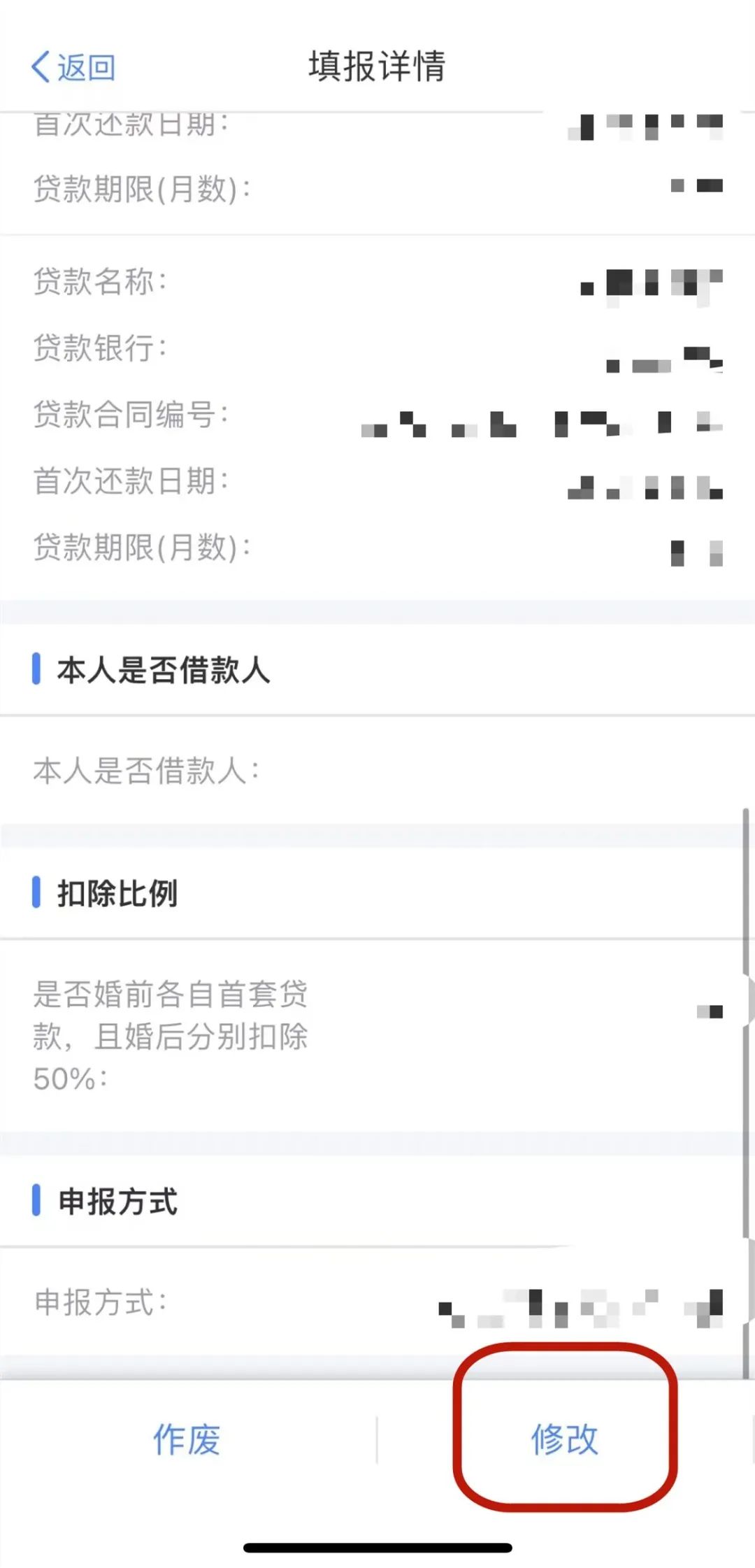Go back with the 返回 button

pyautogui.click(x=73, y=67)
